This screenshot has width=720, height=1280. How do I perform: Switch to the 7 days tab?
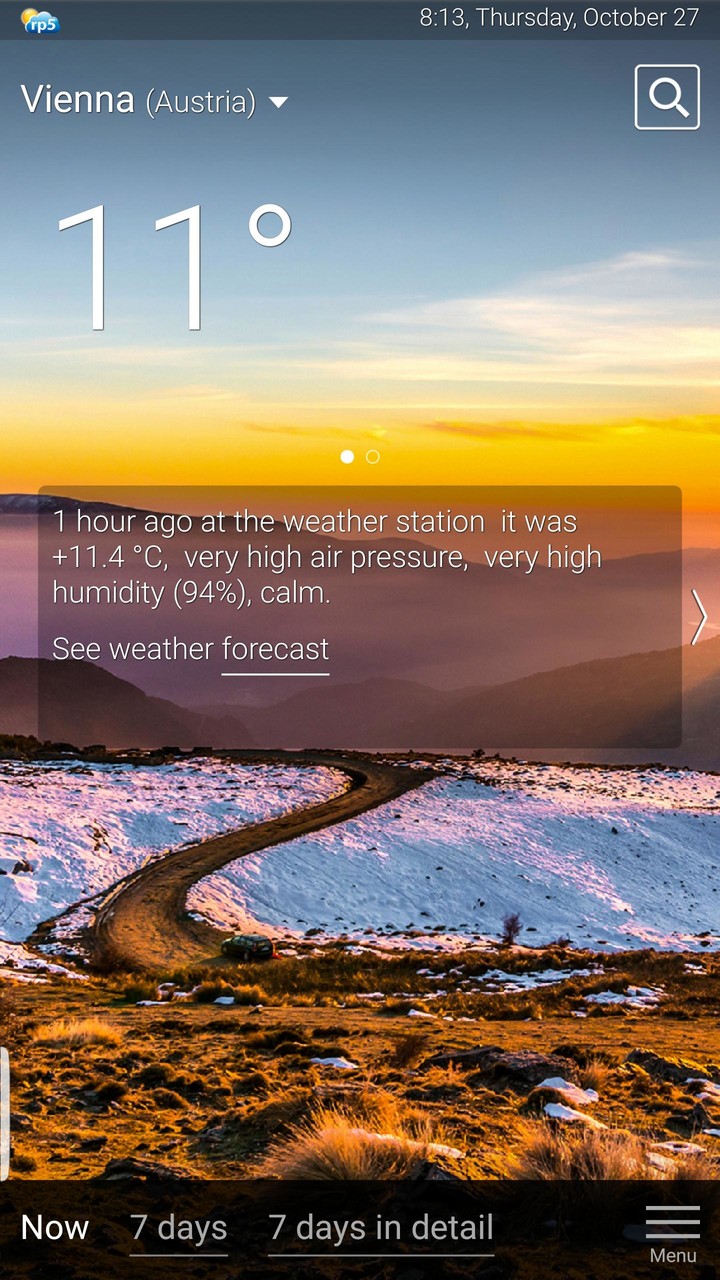pos(179,1228)
